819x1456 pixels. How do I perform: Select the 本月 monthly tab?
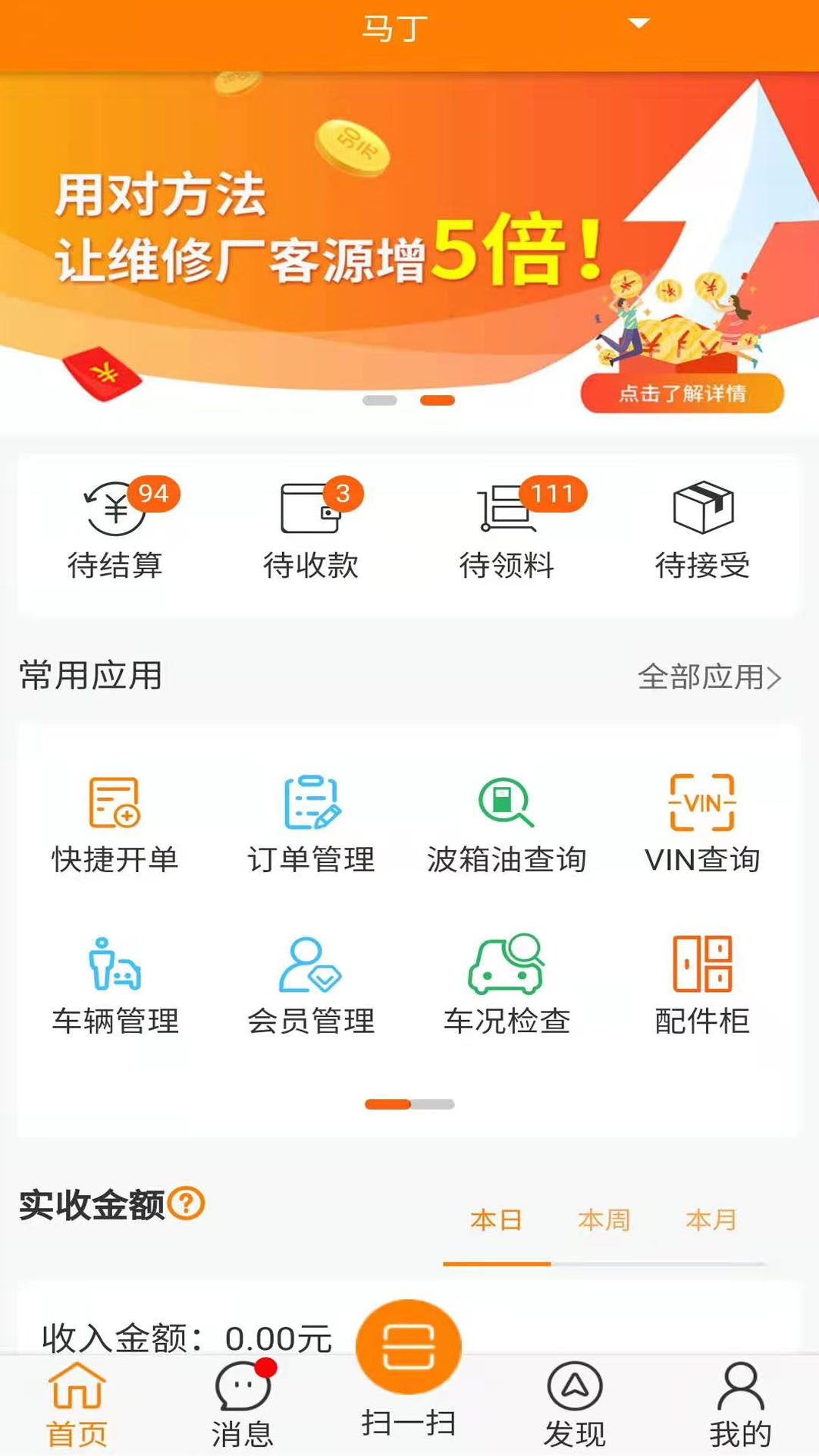click(x=711, y=1219)
